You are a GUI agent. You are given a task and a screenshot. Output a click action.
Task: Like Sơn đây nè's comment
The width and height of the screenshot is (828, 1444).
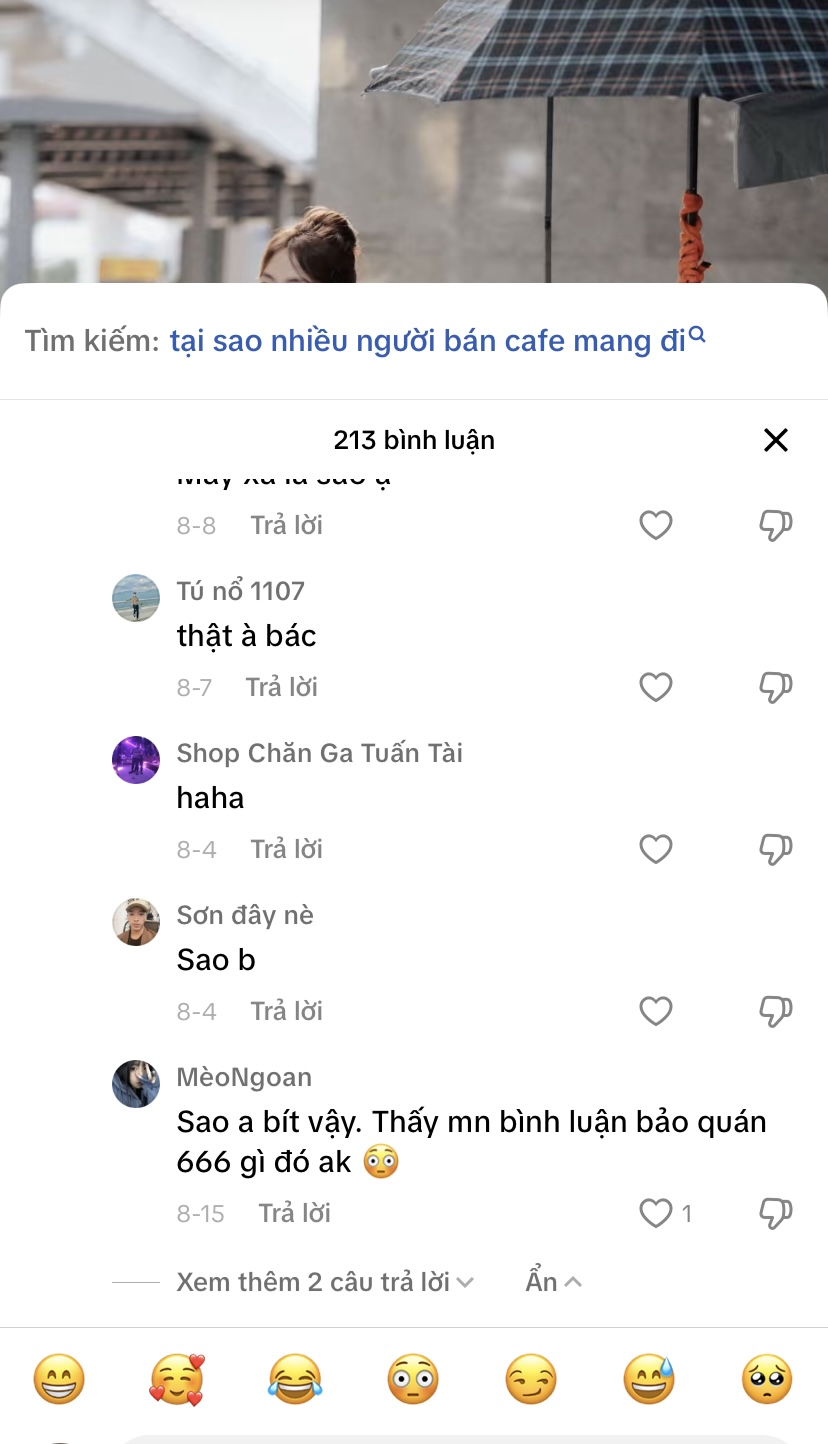coord(655,1011)
